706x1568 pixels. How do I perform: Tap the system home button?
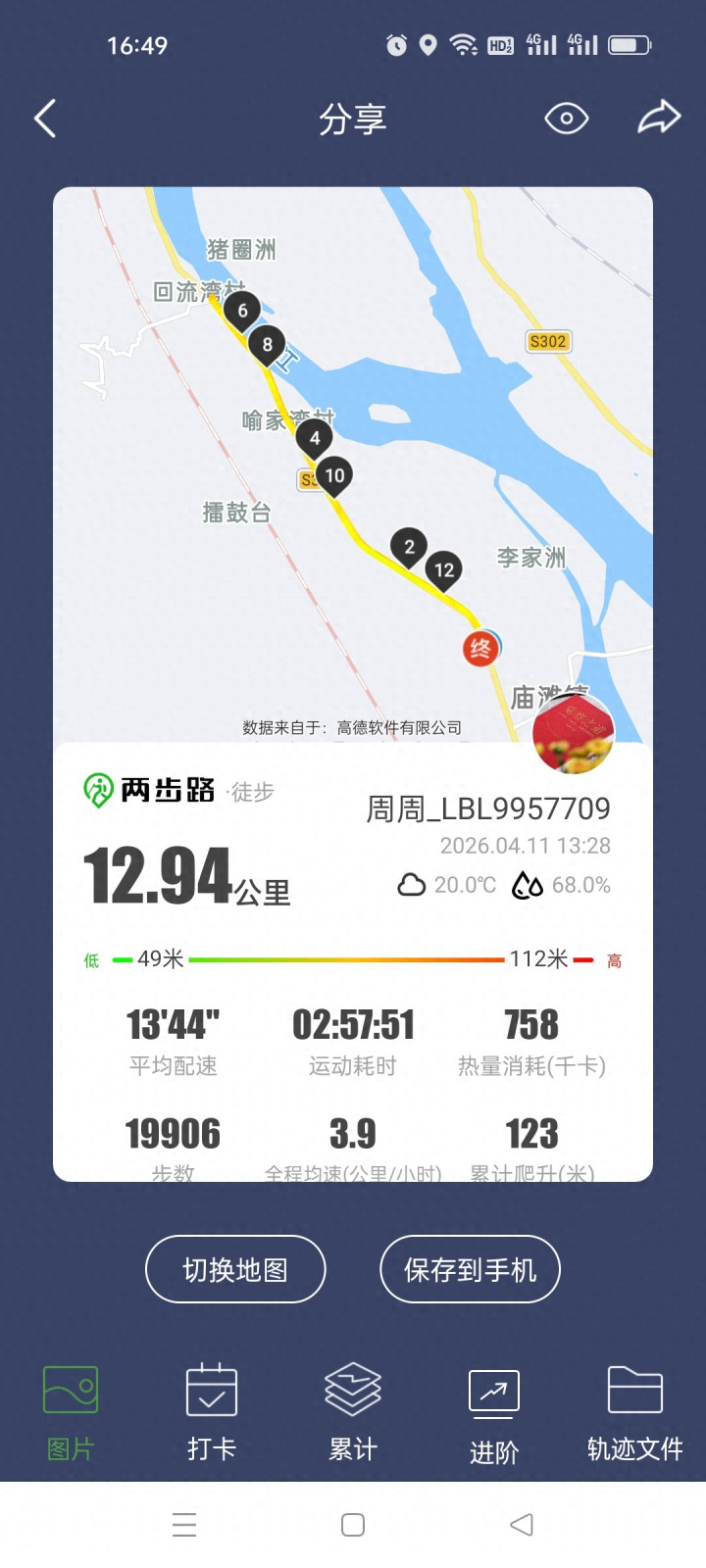click(353, 1525)
